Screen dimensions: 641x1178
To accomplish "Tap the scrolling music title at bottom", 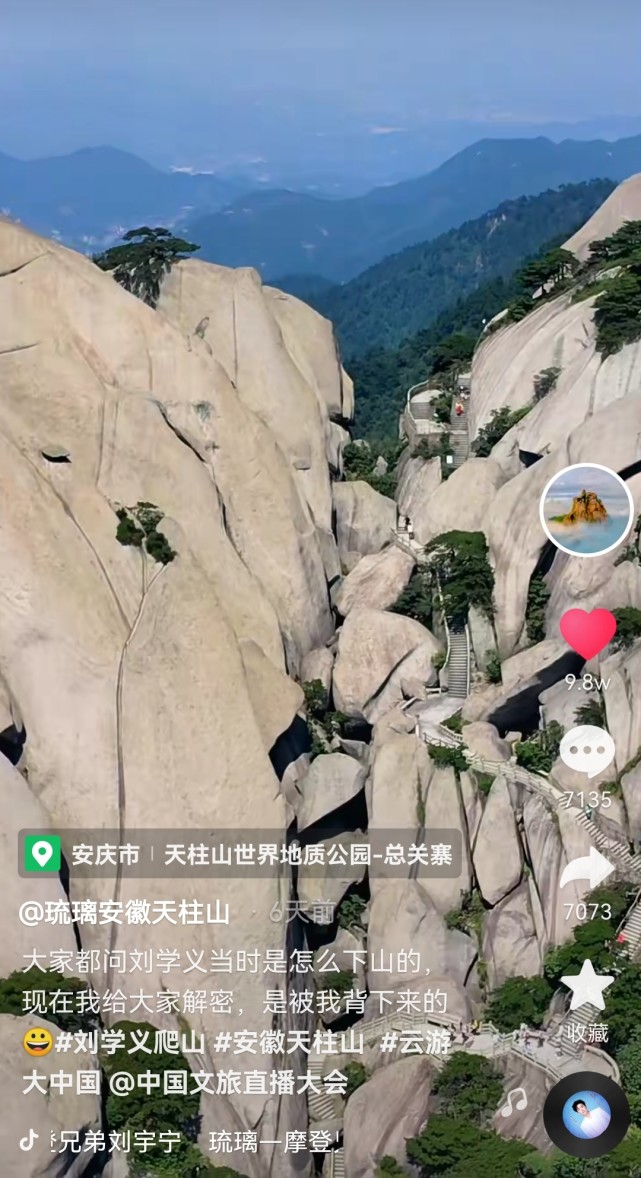I will (194, 1142).
